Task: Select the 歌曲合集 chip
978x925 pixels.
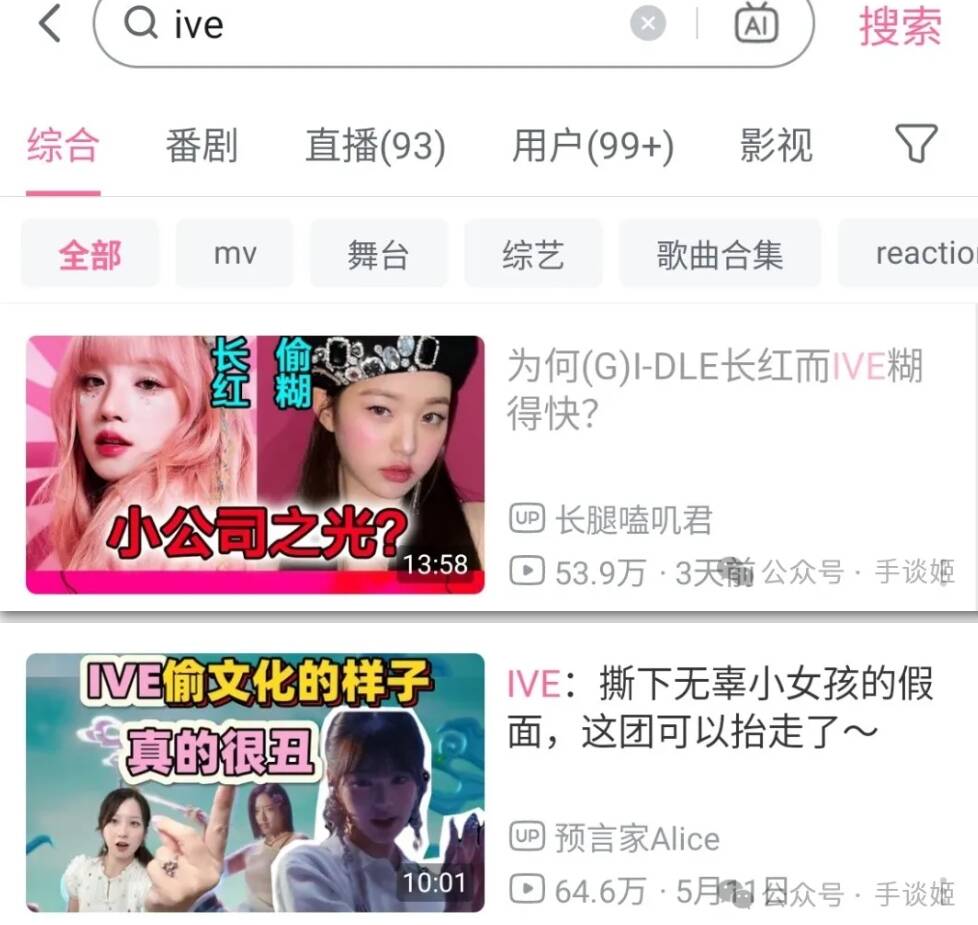Action: coord(719,254)
